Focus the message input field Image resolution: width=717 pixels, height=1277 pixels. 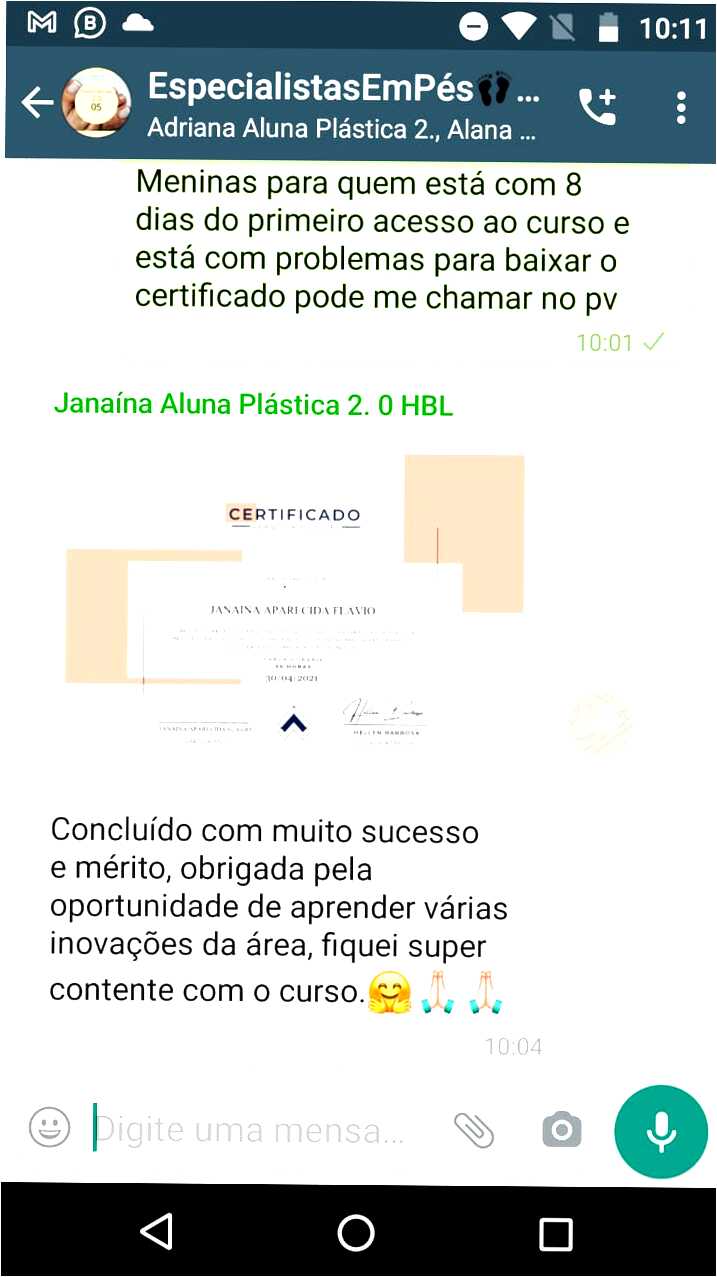click(x=250, y=1130)
